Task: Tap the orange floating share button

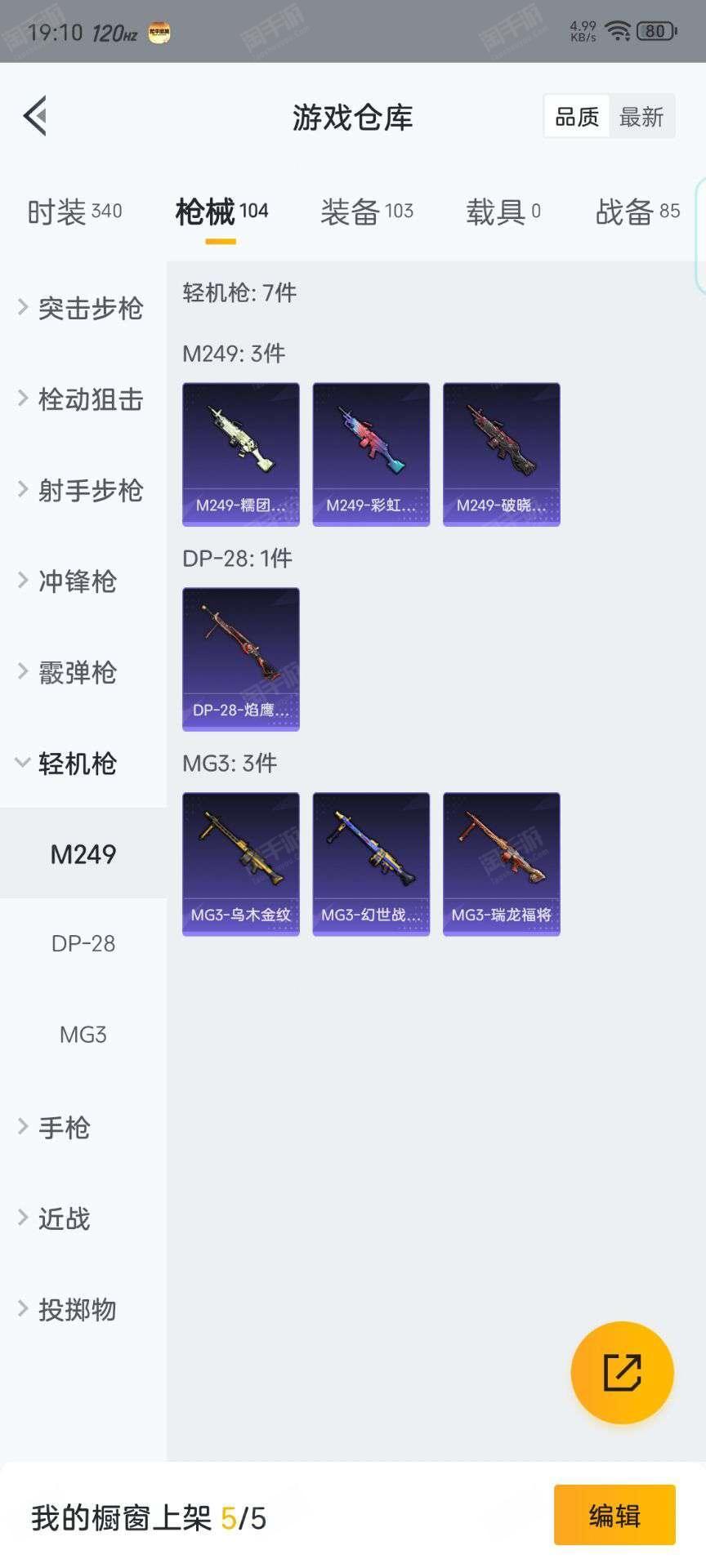Action: pos(622,1372)
